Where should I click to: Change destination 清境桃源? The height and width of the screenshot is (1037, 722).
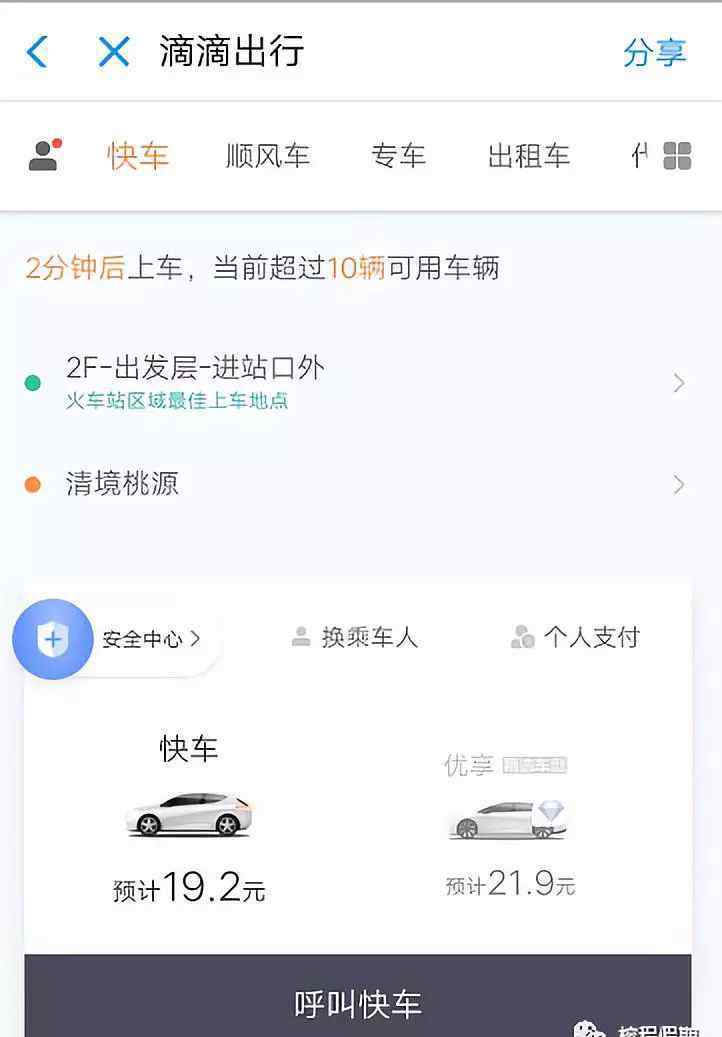click(350, 485)
